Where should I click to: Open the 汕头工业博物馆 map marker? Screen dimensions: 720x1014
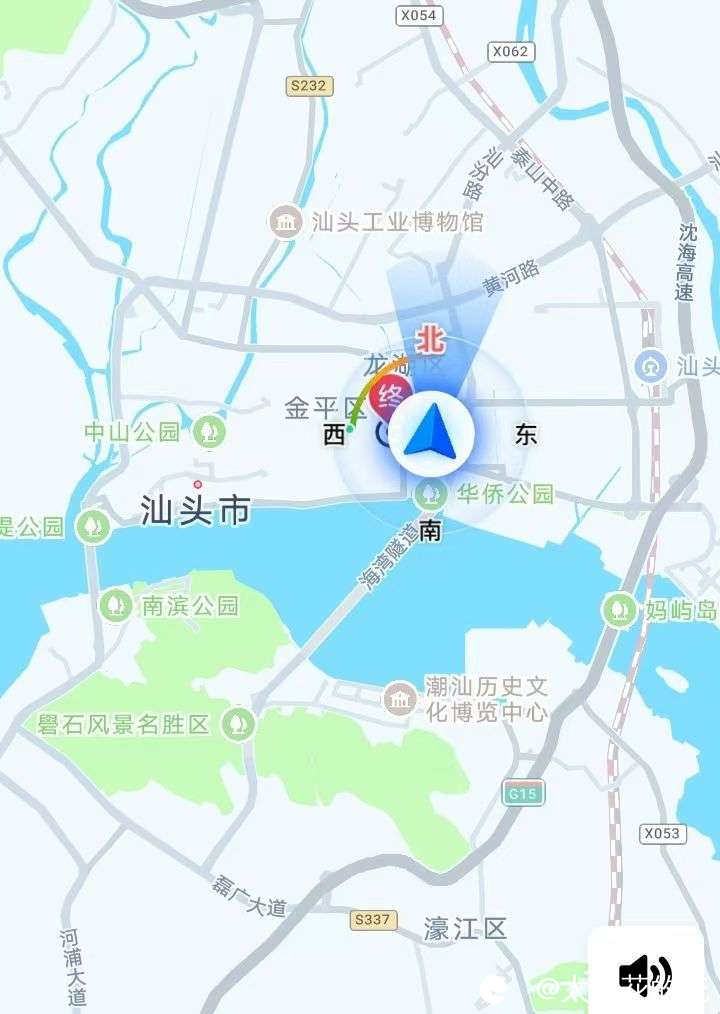pyautogui.click(x=287, y=222)
